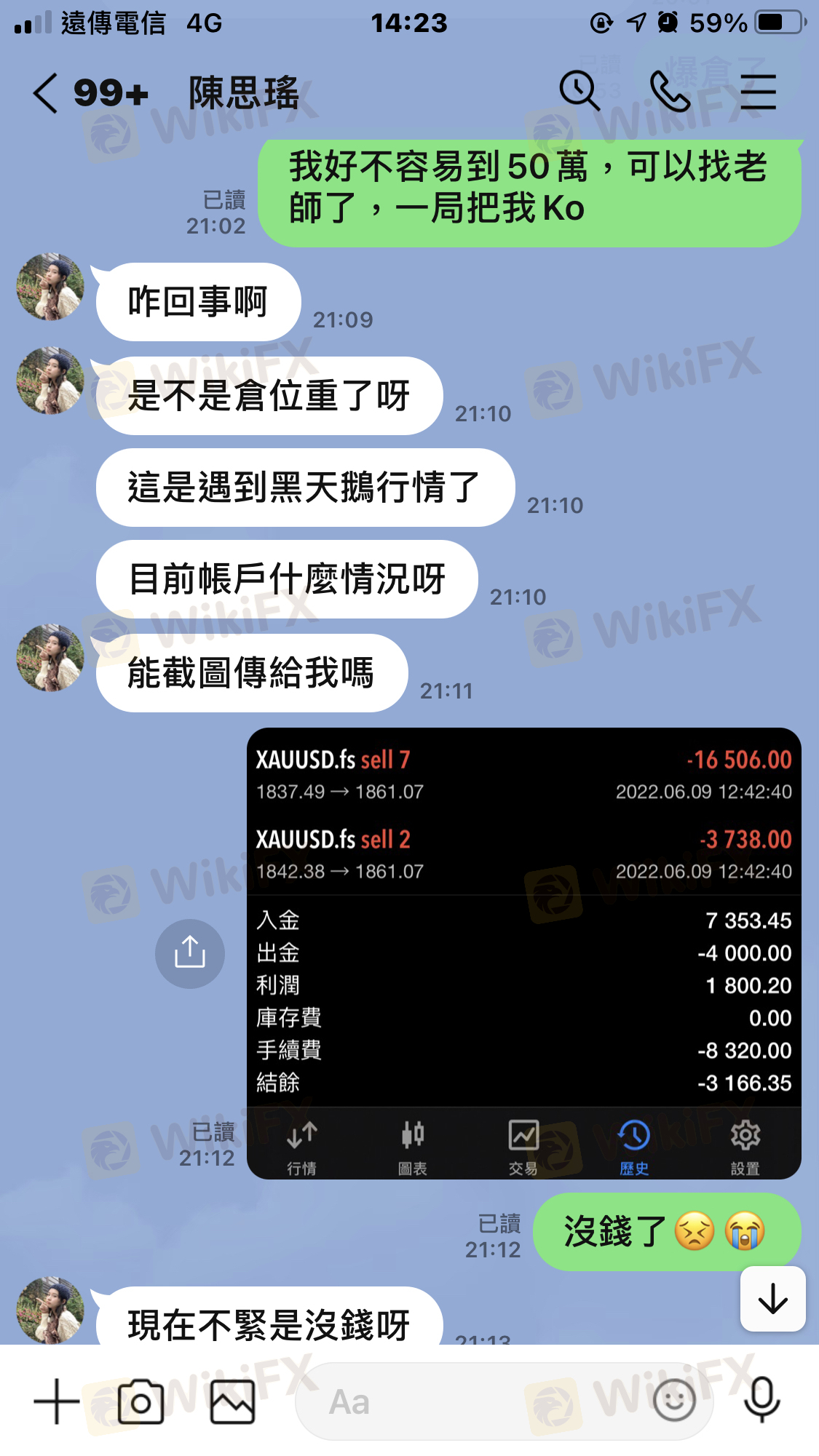
Task: Open the camera to take a photo
Action: pyautogui.click(x=141, y=1401)
